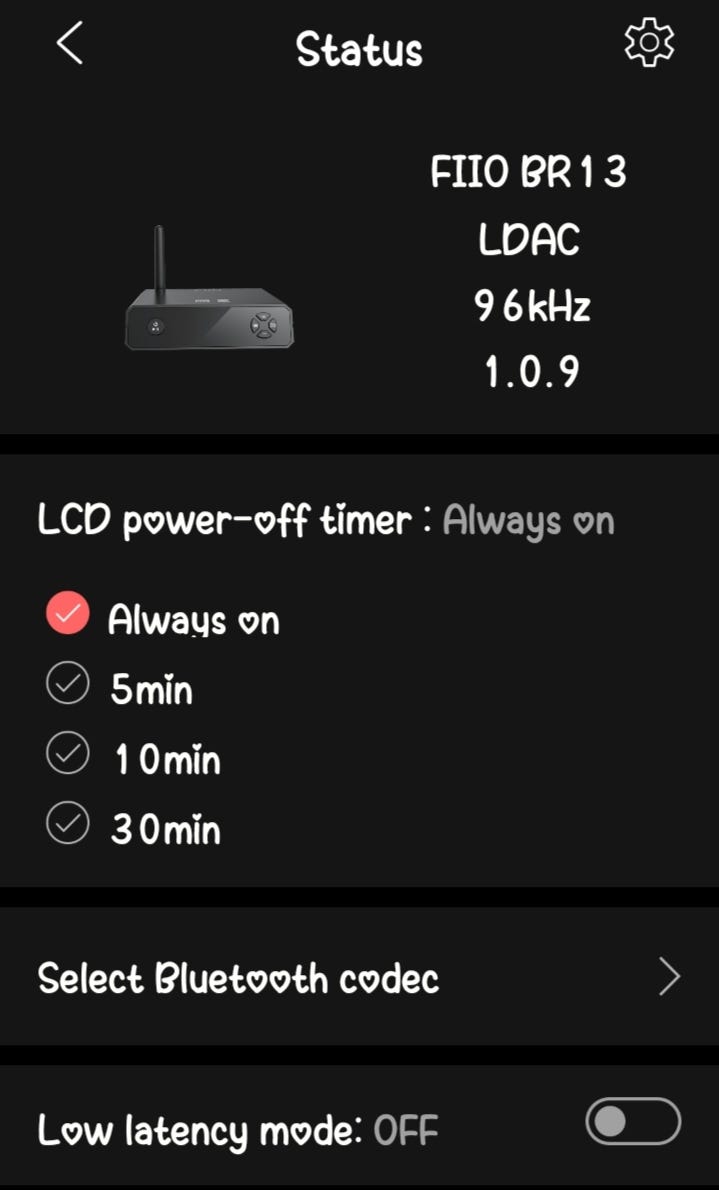Pick the 30min LCD timer option
The height and width of the screenshot is (1190, 719).
[68, 826]
